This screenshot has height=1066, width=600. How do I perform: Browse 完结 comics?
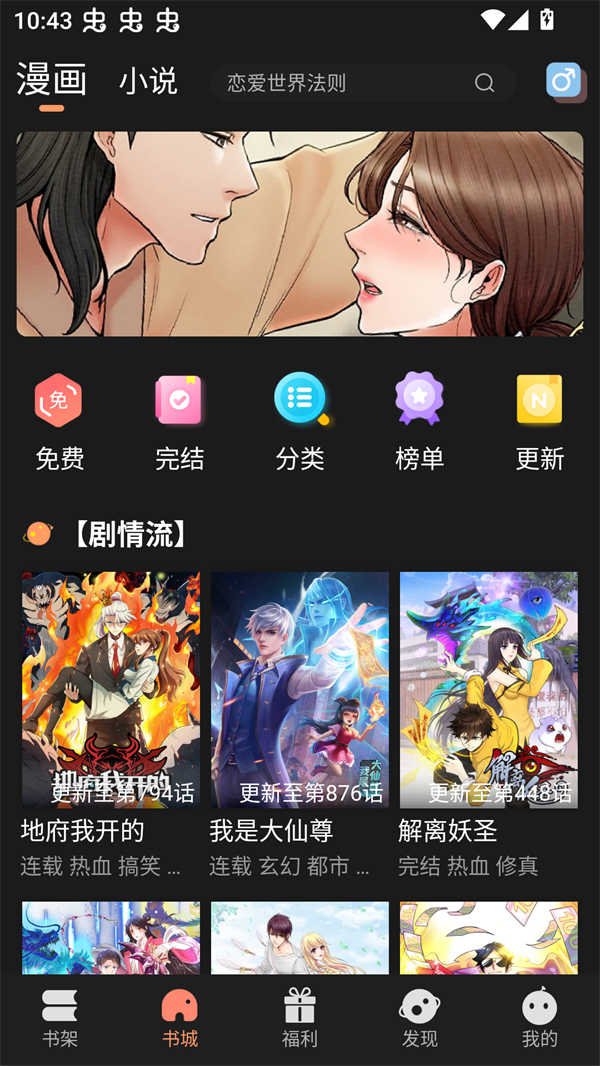click(x=180, y=420)
